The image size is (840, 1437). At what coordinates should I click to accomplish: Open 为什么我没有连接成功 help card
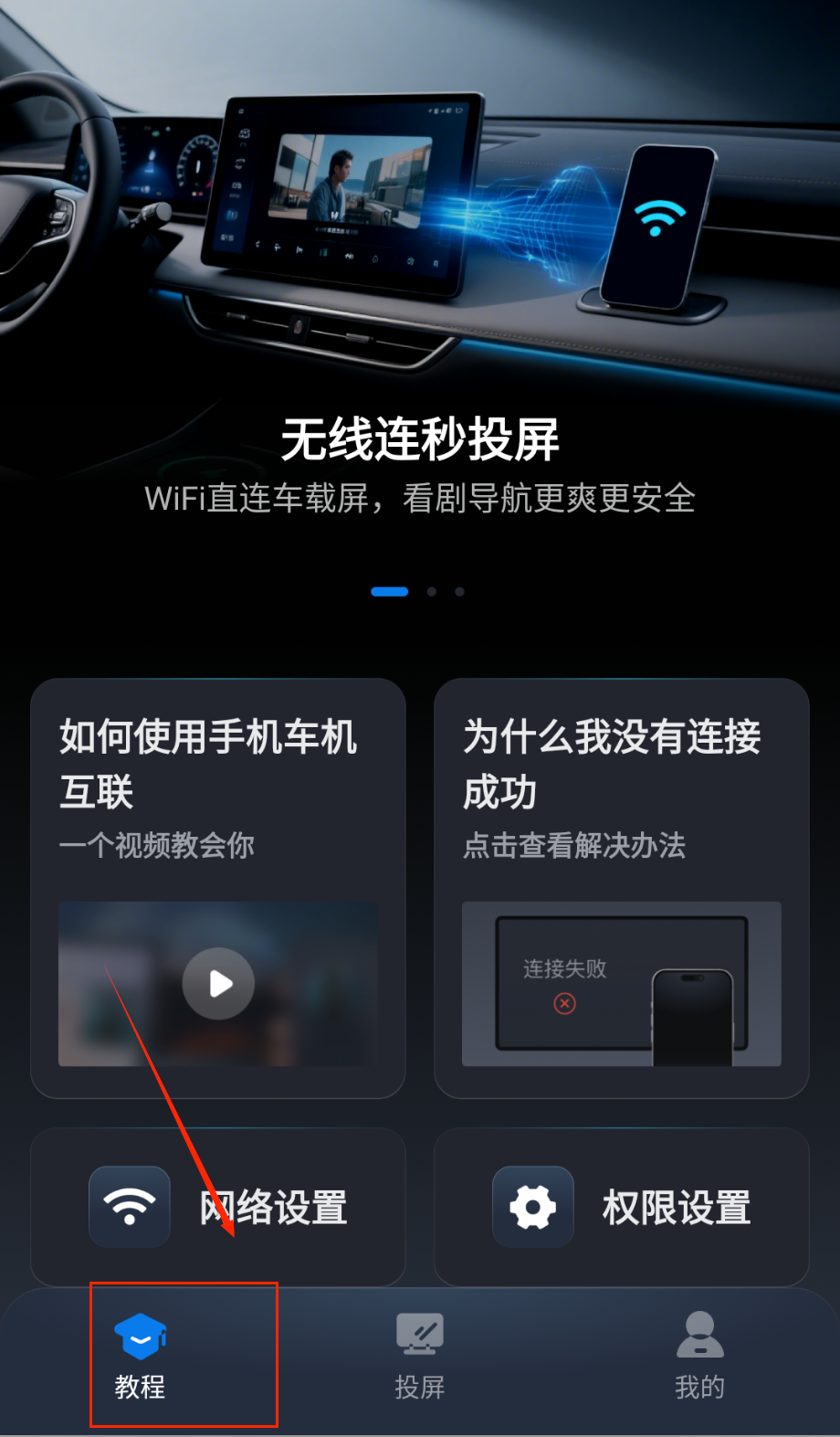pyautogui.click(x=622, y=886)
